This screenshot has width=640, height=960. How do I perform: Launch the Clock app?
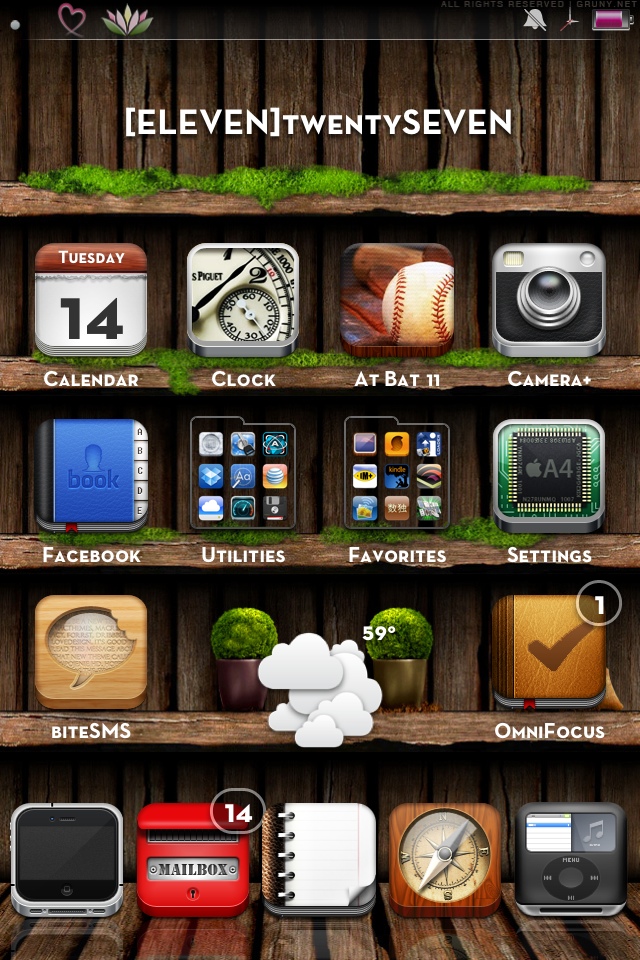[243, 300]
